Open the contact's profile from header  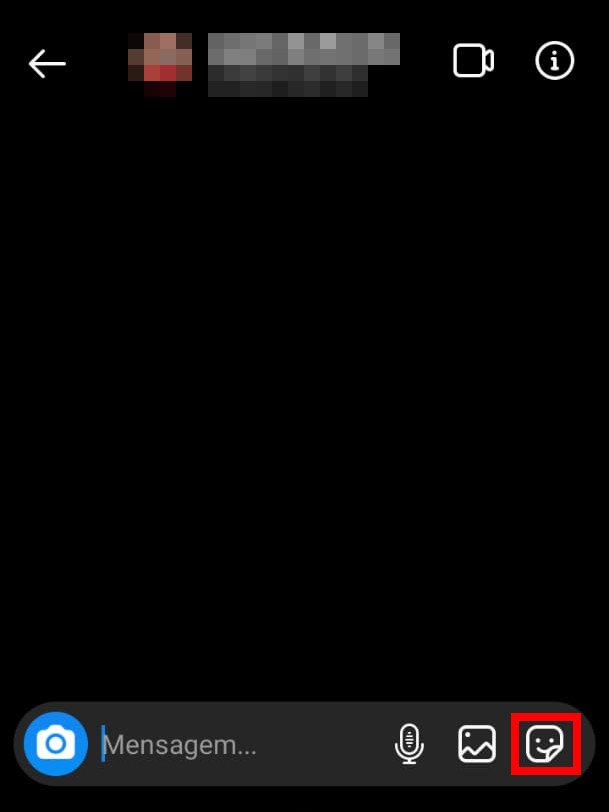265,64
